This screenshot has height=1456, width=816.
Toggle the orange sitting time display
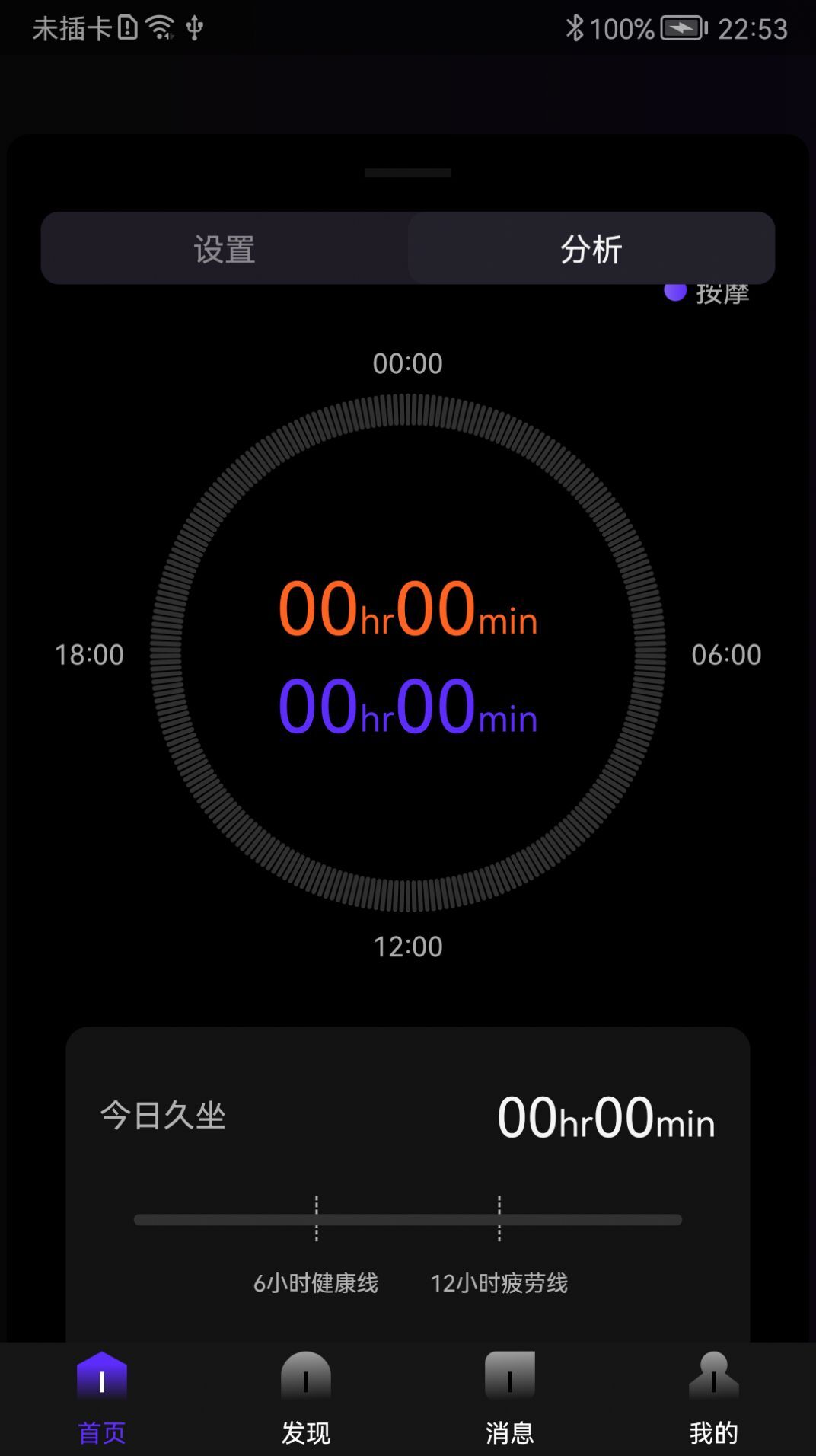click(408, 609)
